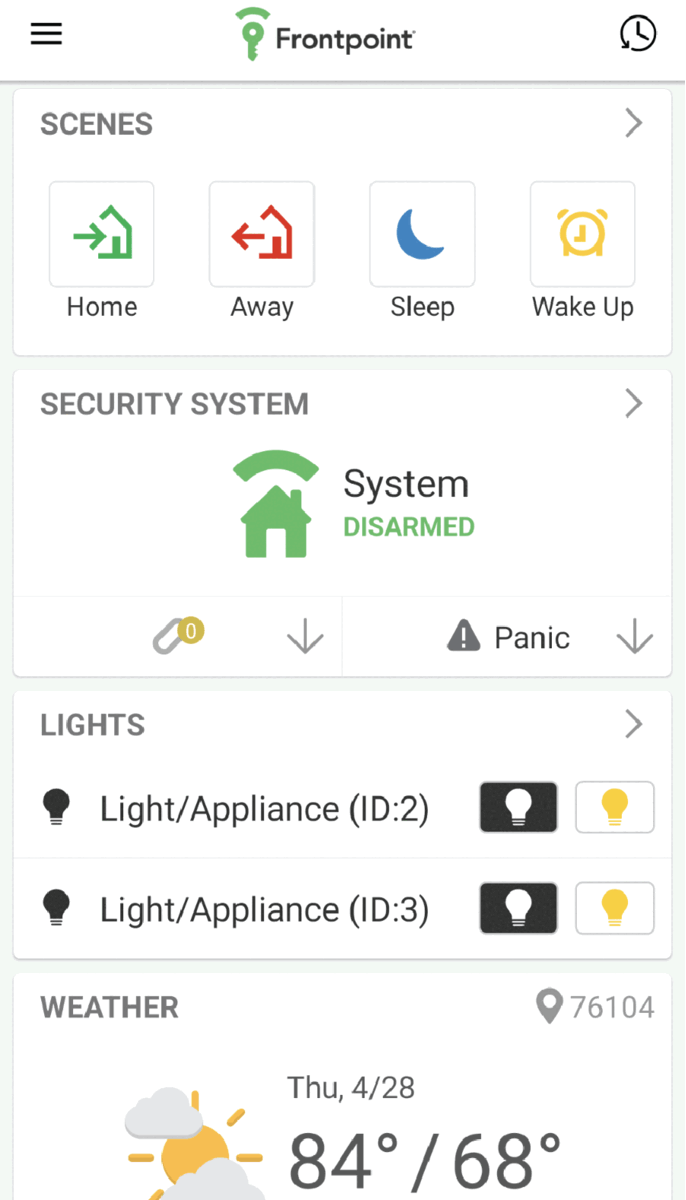Expand the Scenes section chevron
686x1200 pixels.
(633, 123)
